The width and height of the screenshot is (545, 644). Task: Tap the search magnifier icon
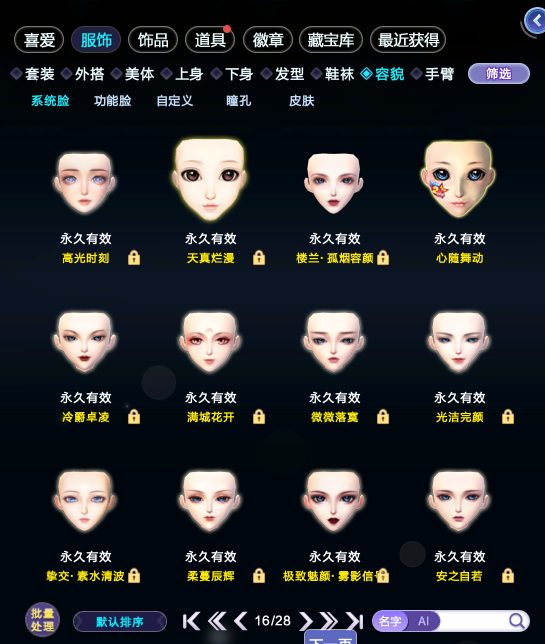pyautogui.click(x=517, y=621)
